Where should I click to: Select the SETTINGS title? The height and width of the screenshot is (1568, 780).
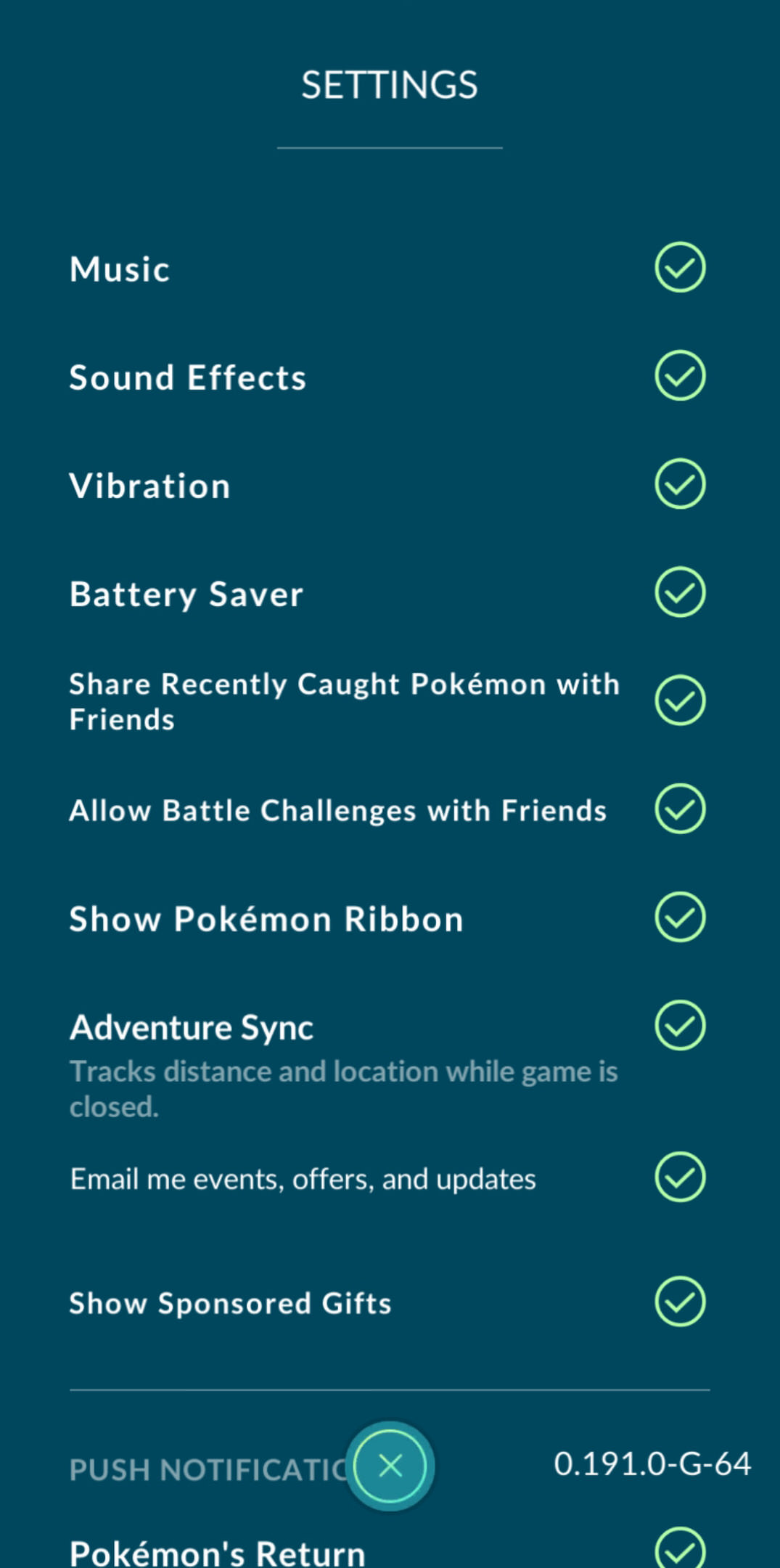click(x=390, y=83)
